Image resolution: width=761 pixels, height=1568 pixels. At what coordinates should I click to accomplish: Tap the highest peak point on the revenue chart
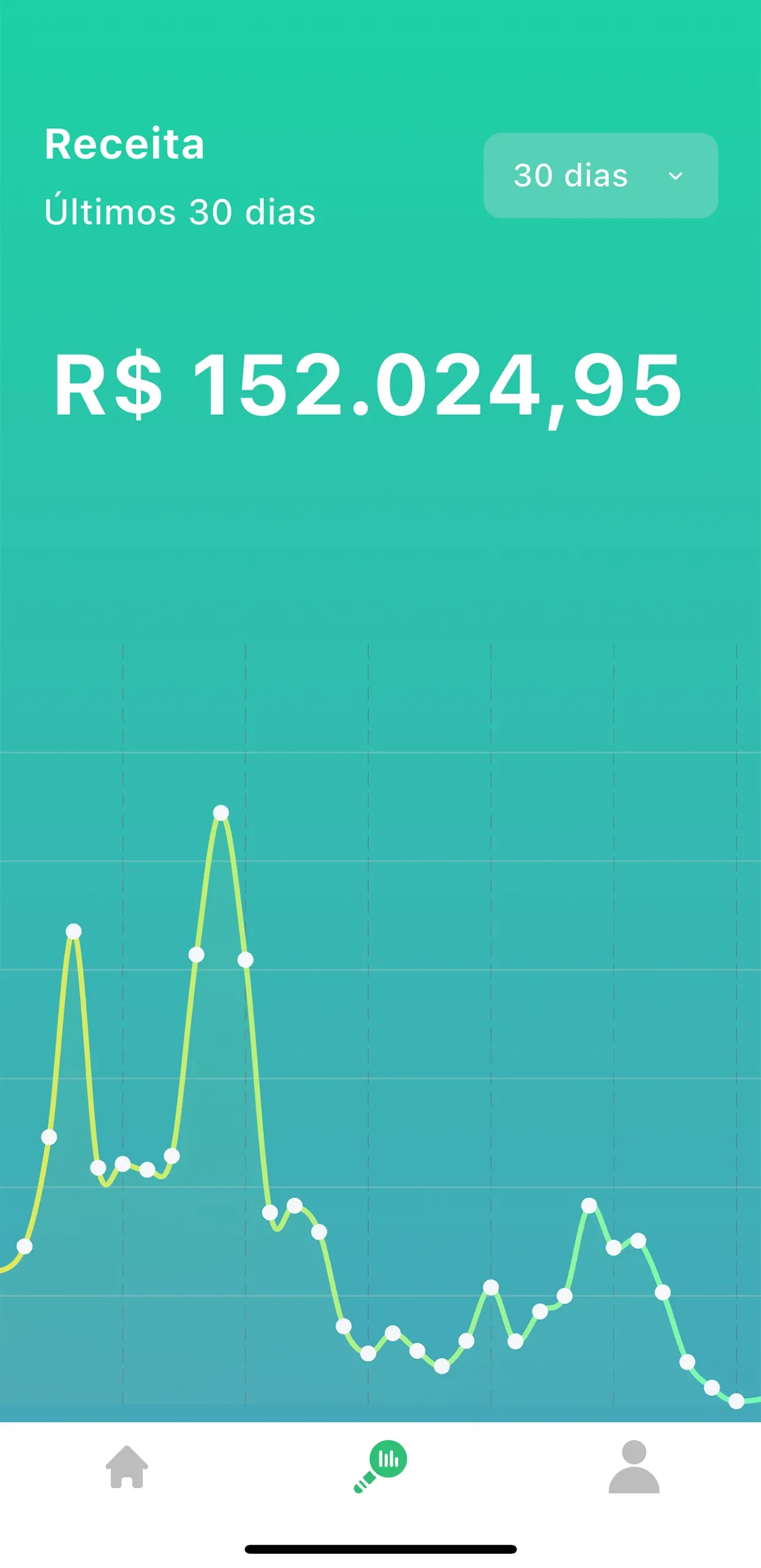221,813
